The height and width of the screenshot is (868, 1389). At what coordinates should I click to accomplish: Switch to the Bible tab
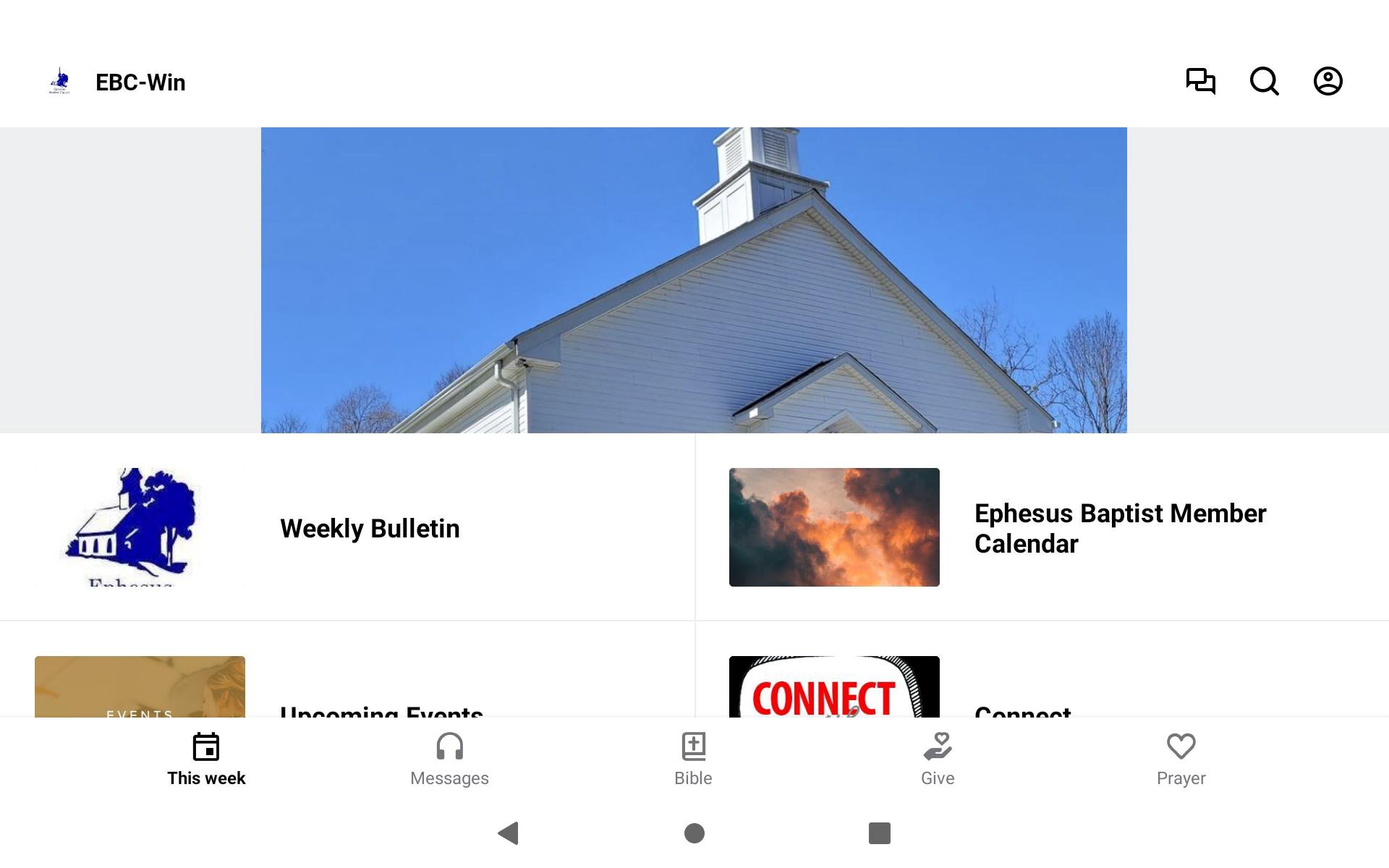coord(693,759)
